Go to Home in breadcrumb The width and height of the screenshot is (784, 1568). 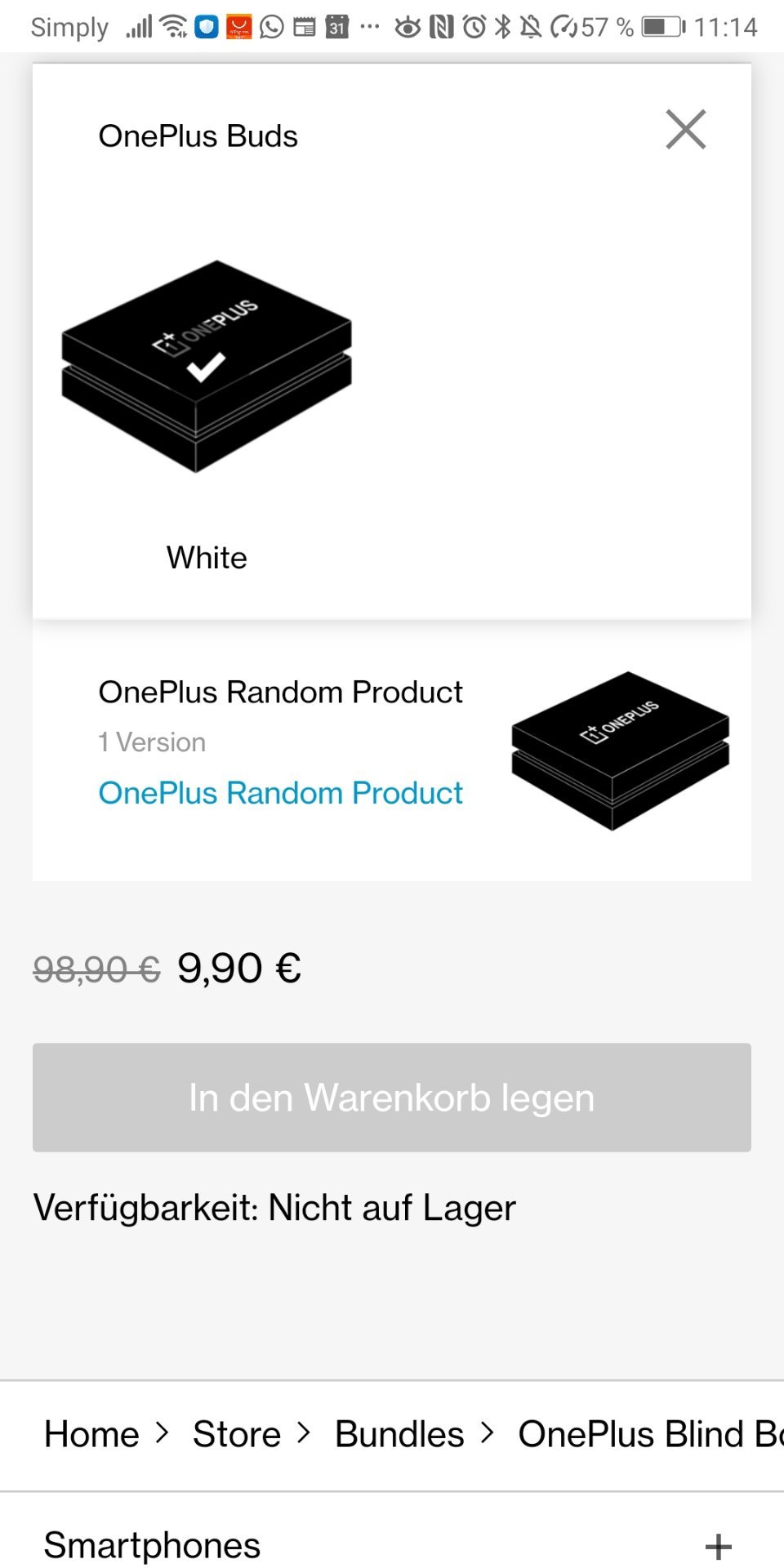click(x=91, y=1434)
